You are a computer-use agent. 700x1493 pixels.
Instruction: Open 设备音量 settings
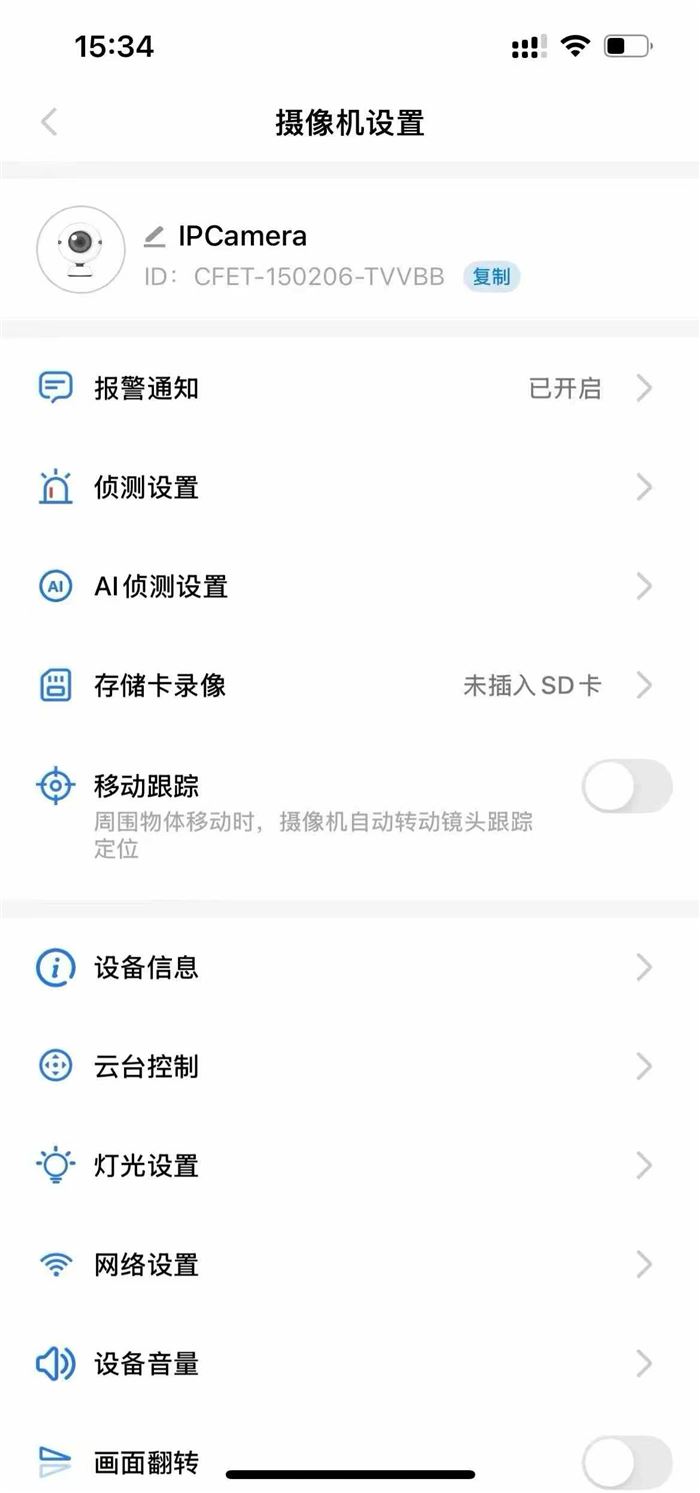[350, 1363]
